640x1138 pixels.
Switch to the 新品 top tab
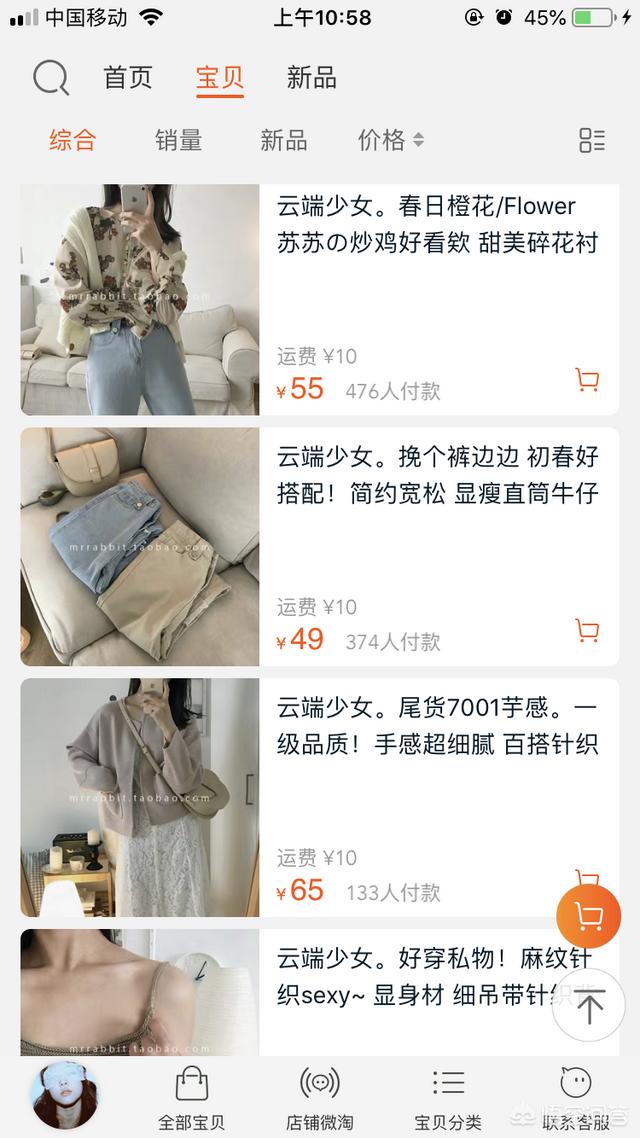(311, 78)
